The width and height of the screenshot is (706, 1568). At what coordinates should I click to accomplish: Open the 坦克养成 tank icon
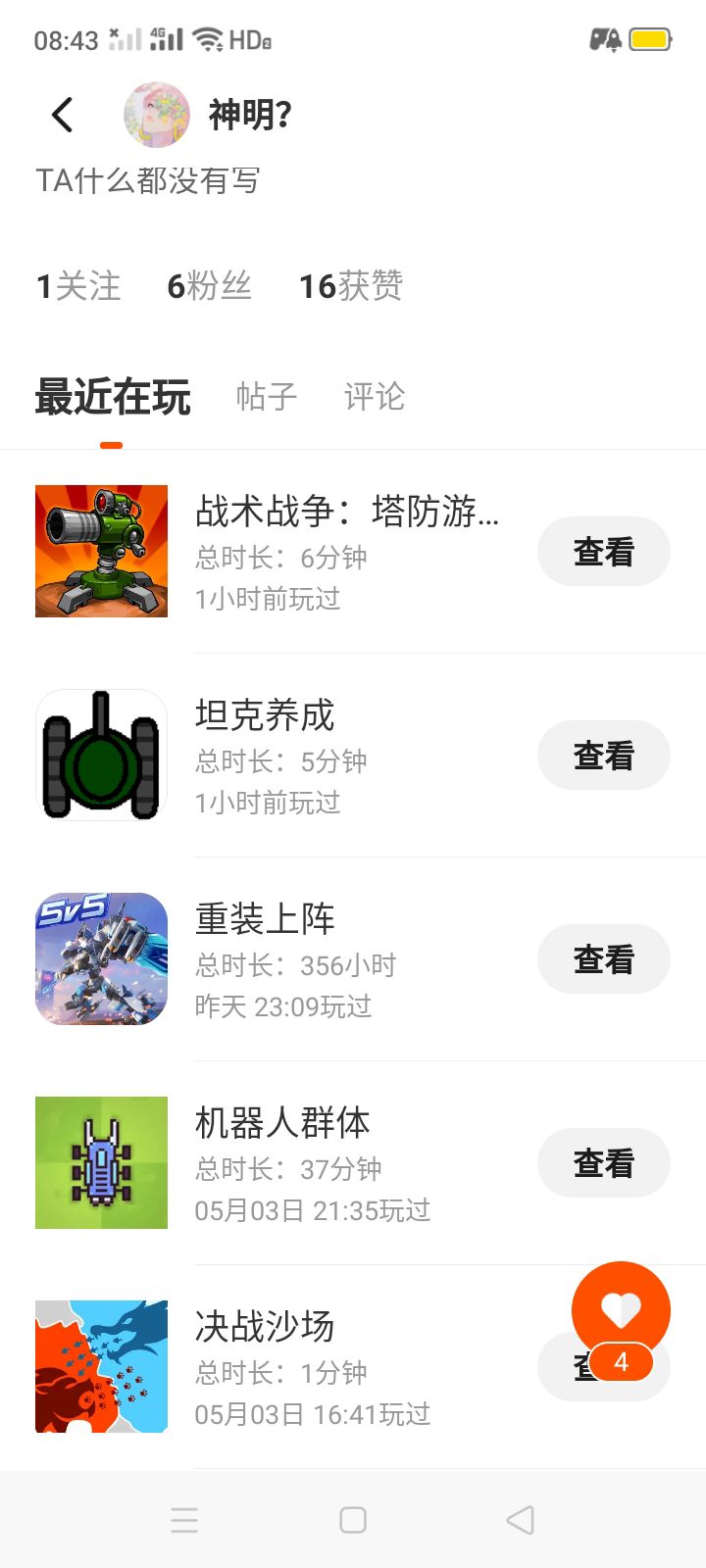click(x=102, y=756)
